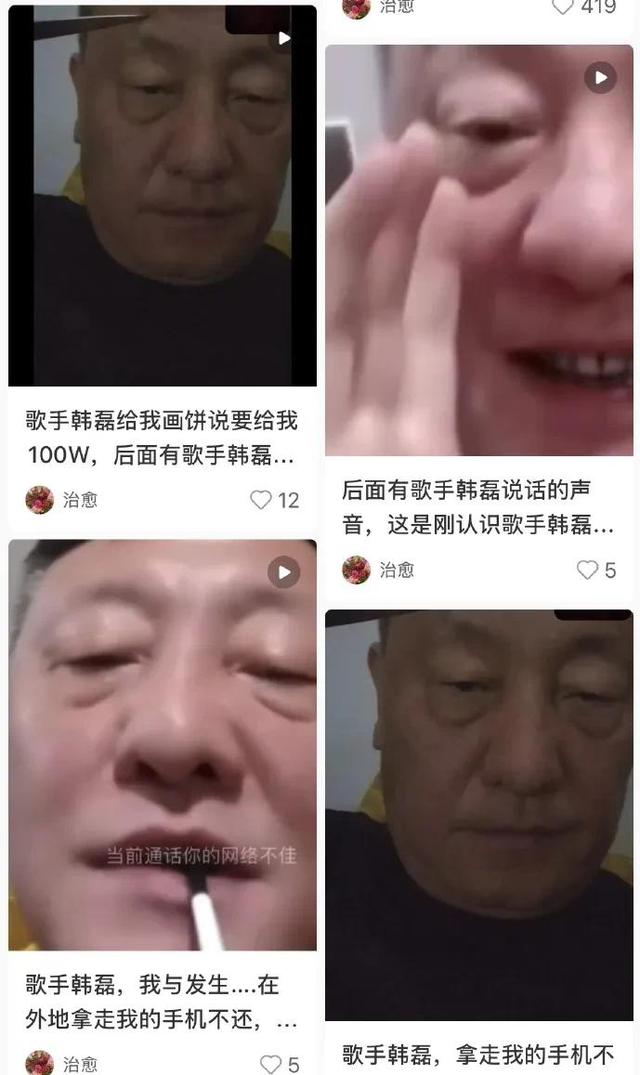This screenshot has width=640, height=1075.
Task: Like the post with 12 likes
Action: pos(261,500)
